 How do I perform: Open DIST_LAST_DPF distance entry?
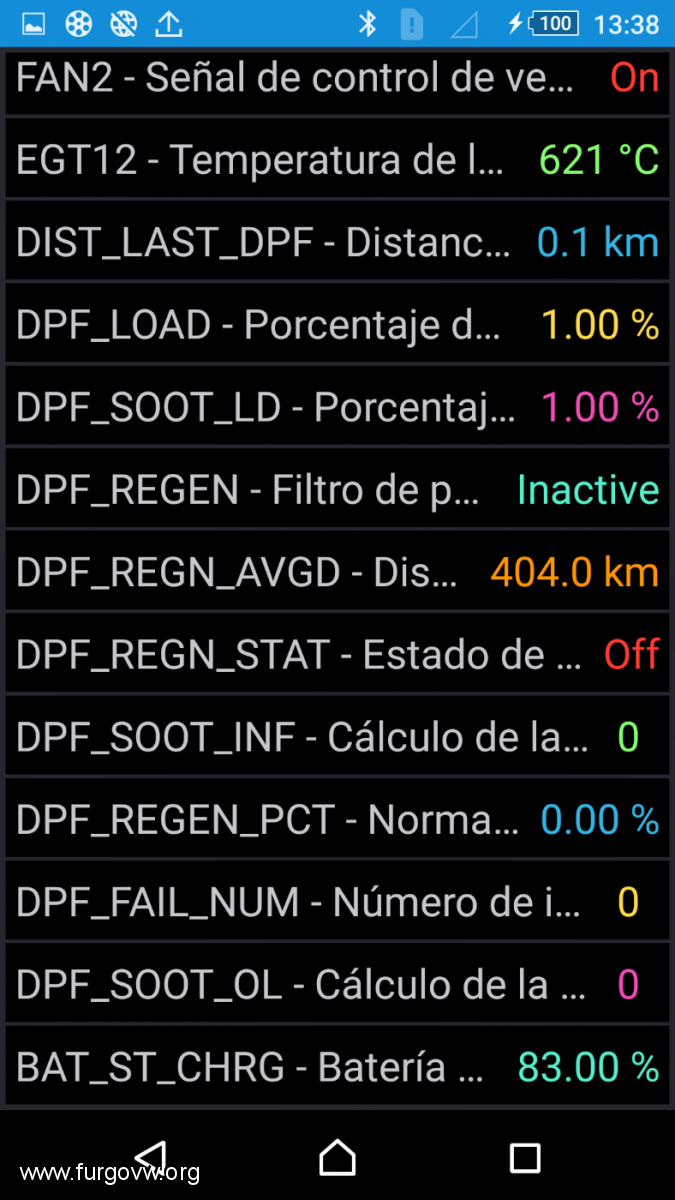[x=337, y=241]
